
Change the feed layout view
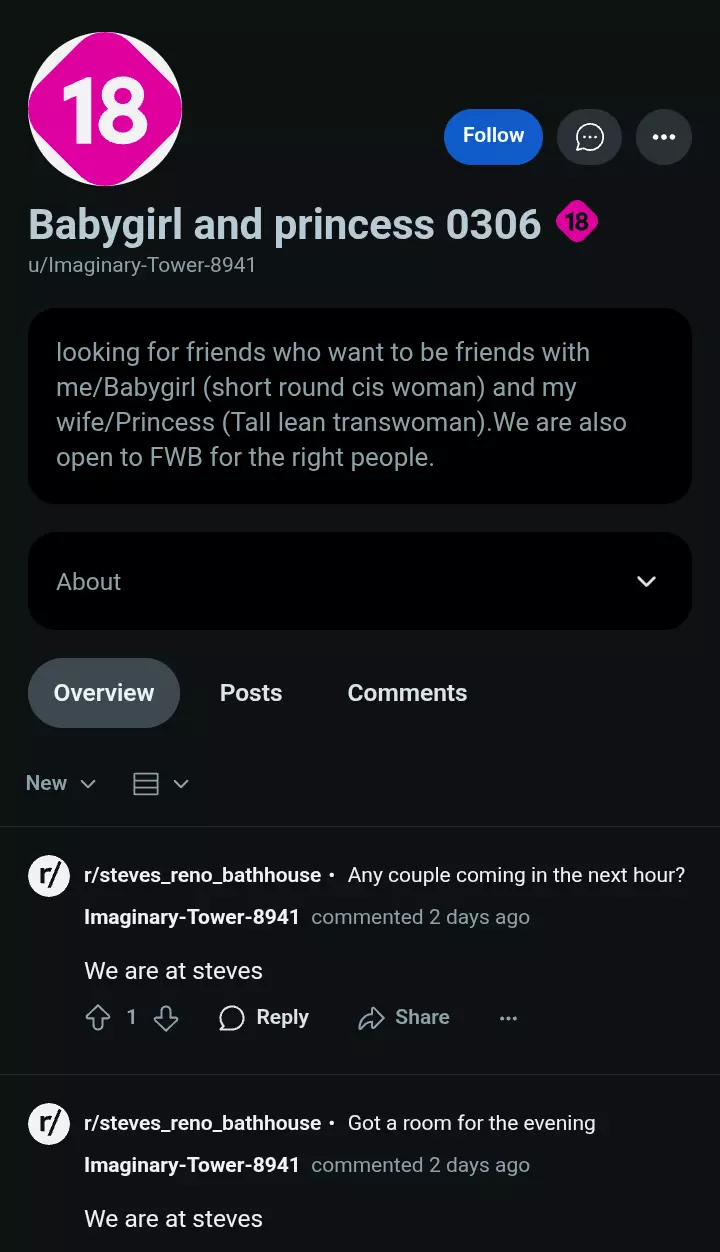pyautogui.click(x=160, y=783)
